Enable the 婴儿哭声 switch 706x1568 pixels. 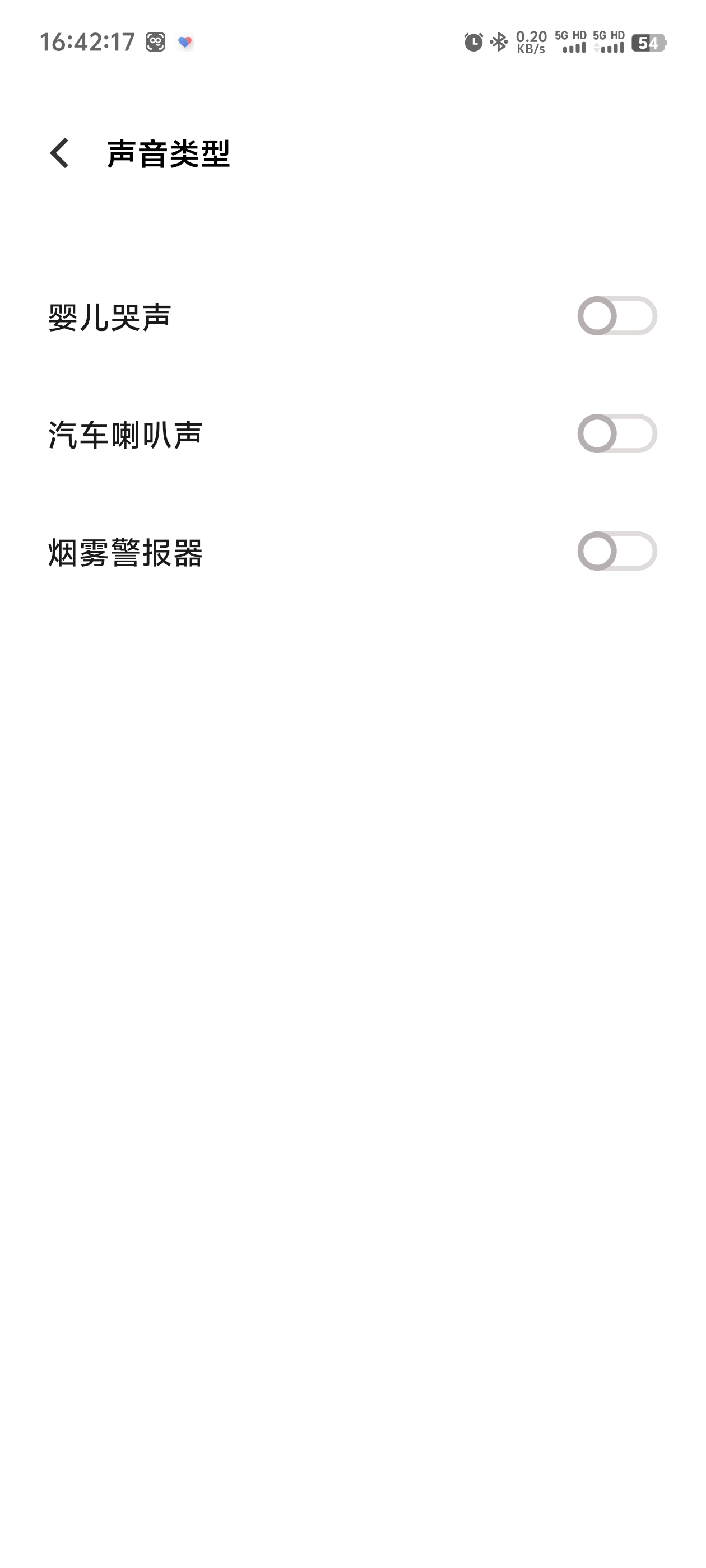pyautogui.click(x=616, y=316)
